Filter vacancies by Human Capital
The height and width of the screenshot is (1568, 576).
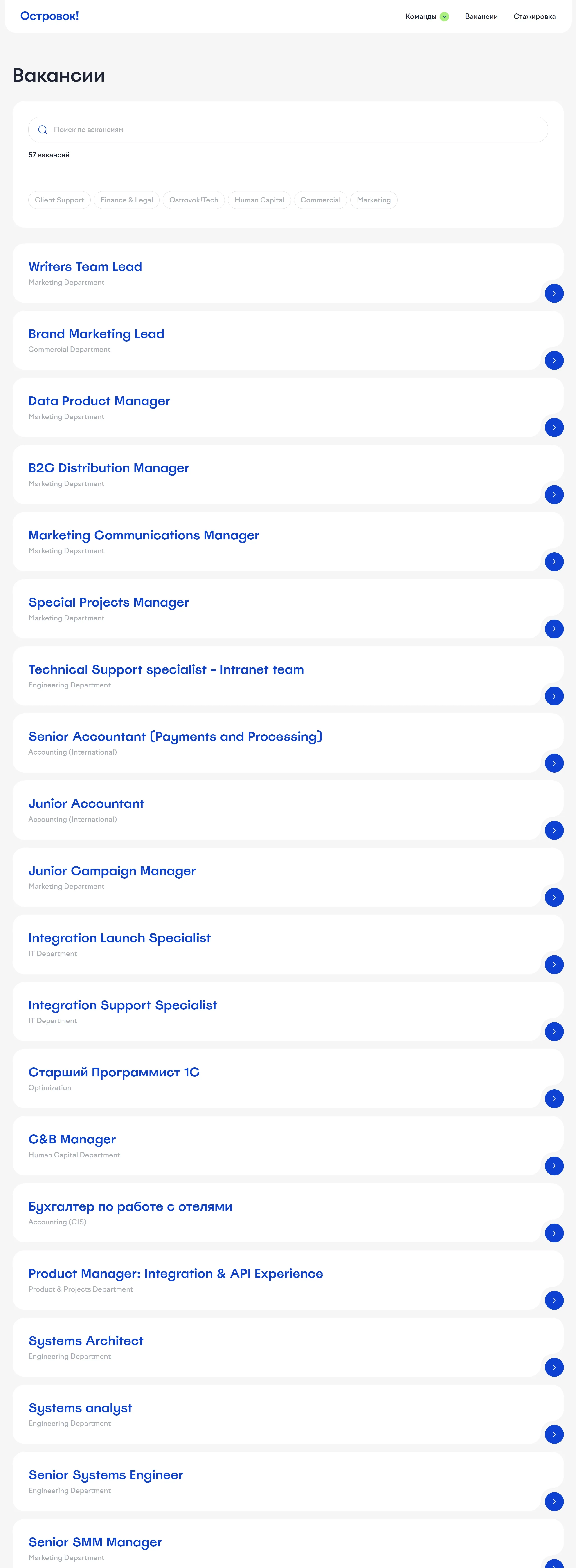click(x=259, y=200)
